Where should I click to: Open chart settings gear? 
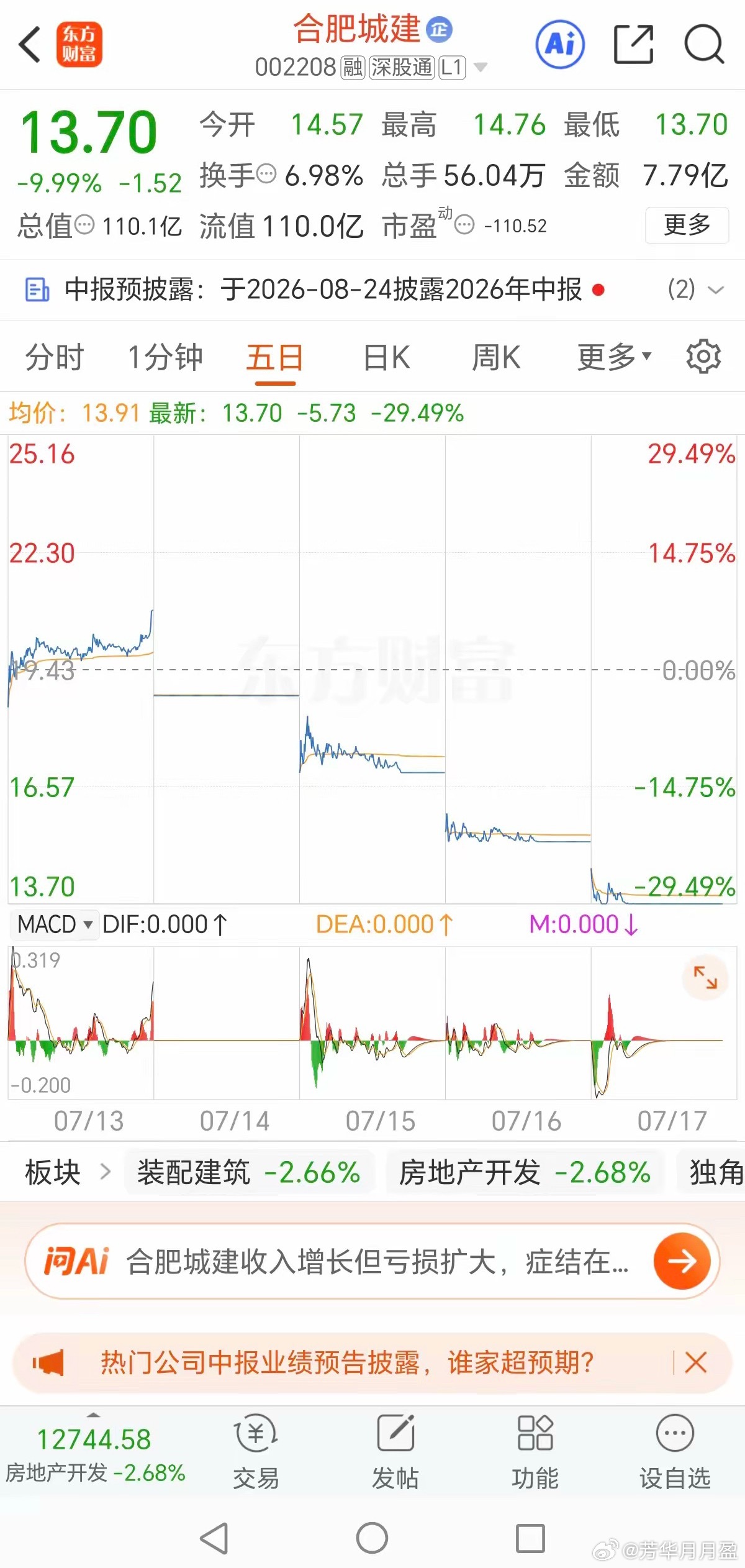[x=703, y=357]
